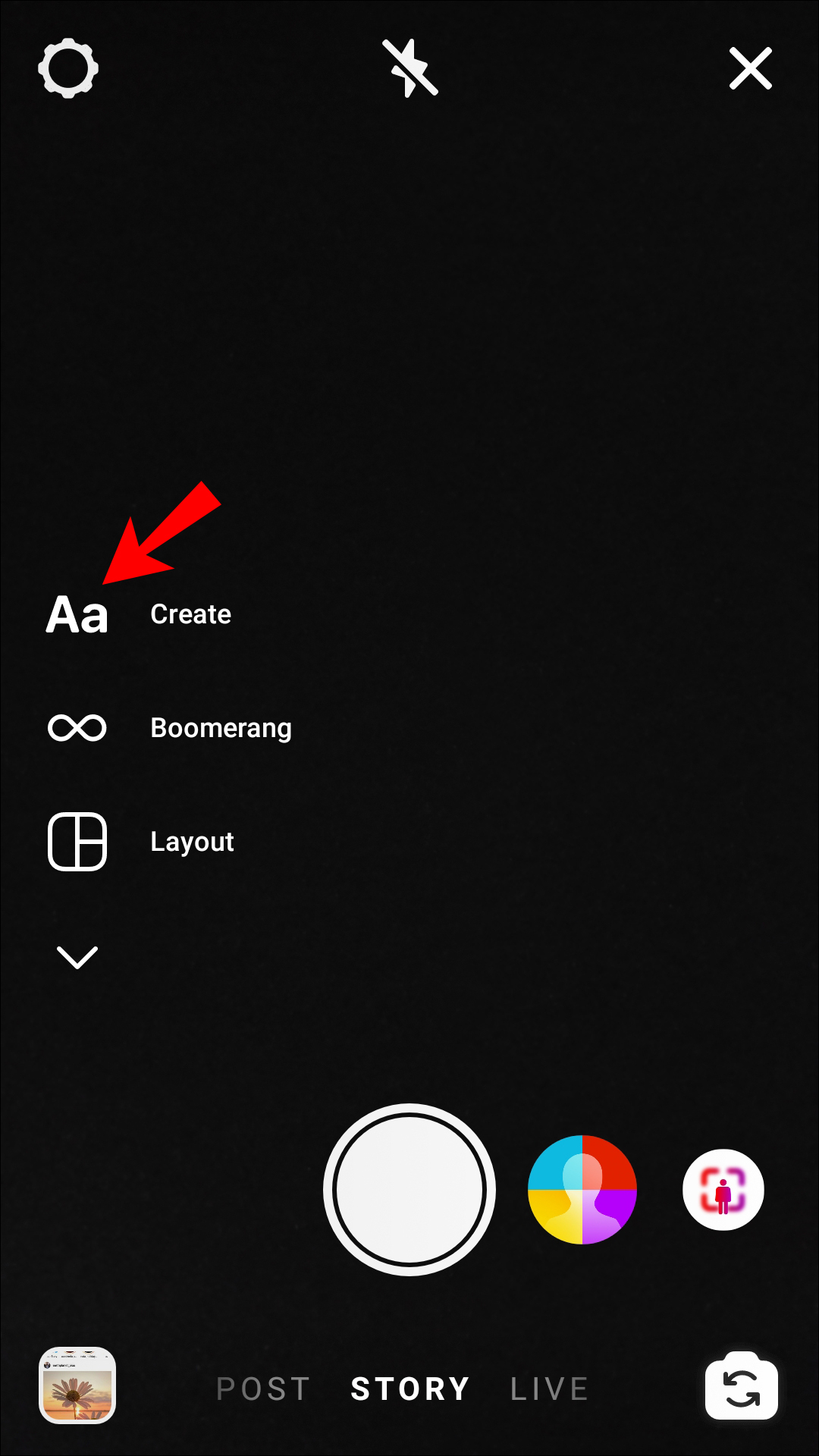Screen dimensions: 819x1456
Task: Switch to the LIVE tab
Action: (x=549, y=1389)
